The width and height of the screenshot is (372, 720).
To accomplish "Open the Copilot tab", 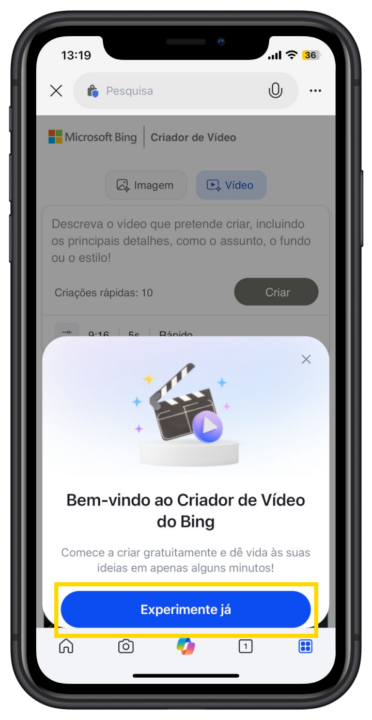I will pyautogui.click(x=186, y=647).
